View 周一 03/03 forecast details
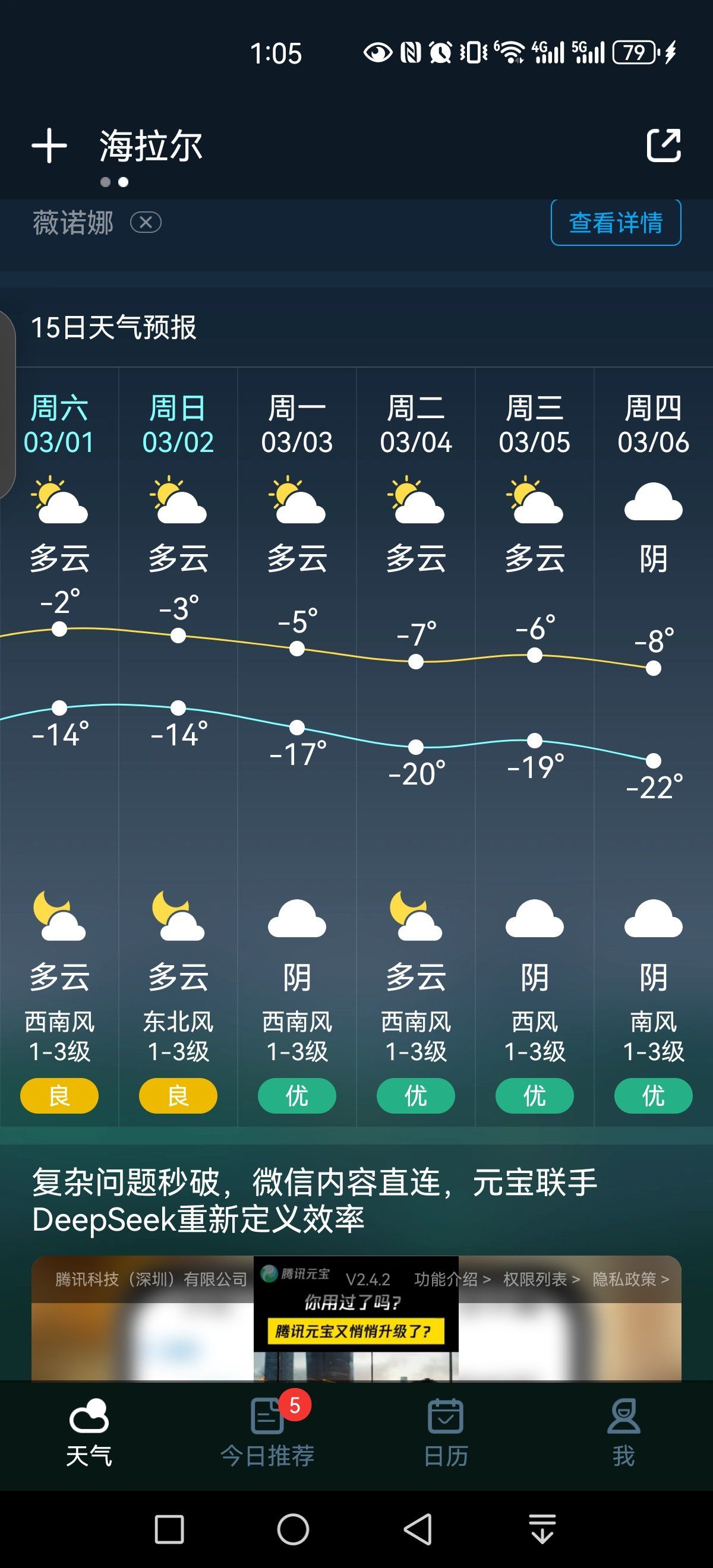 coord(297,426)
